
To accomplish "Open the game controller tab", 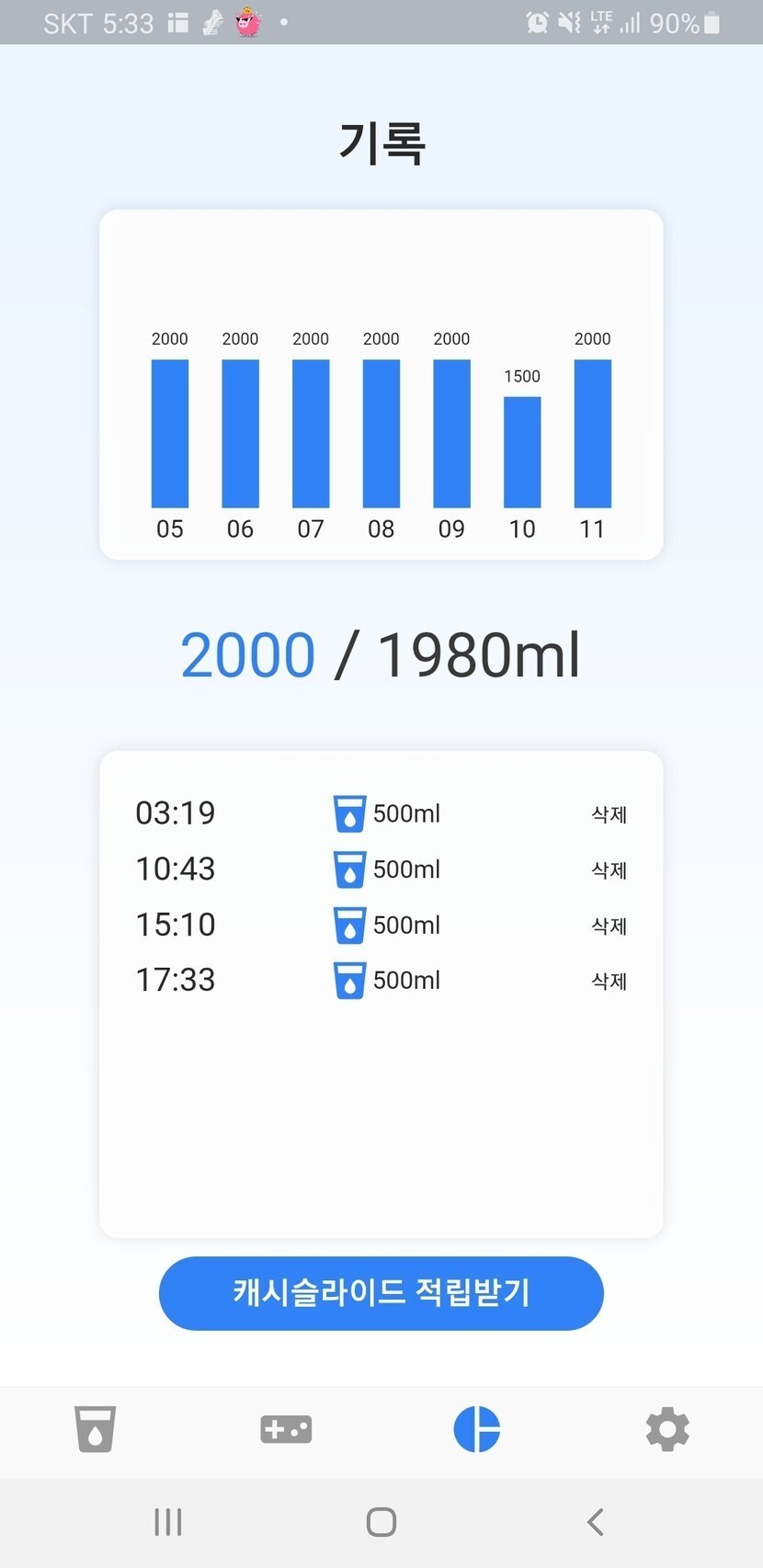I will [x=286, y=1429].
